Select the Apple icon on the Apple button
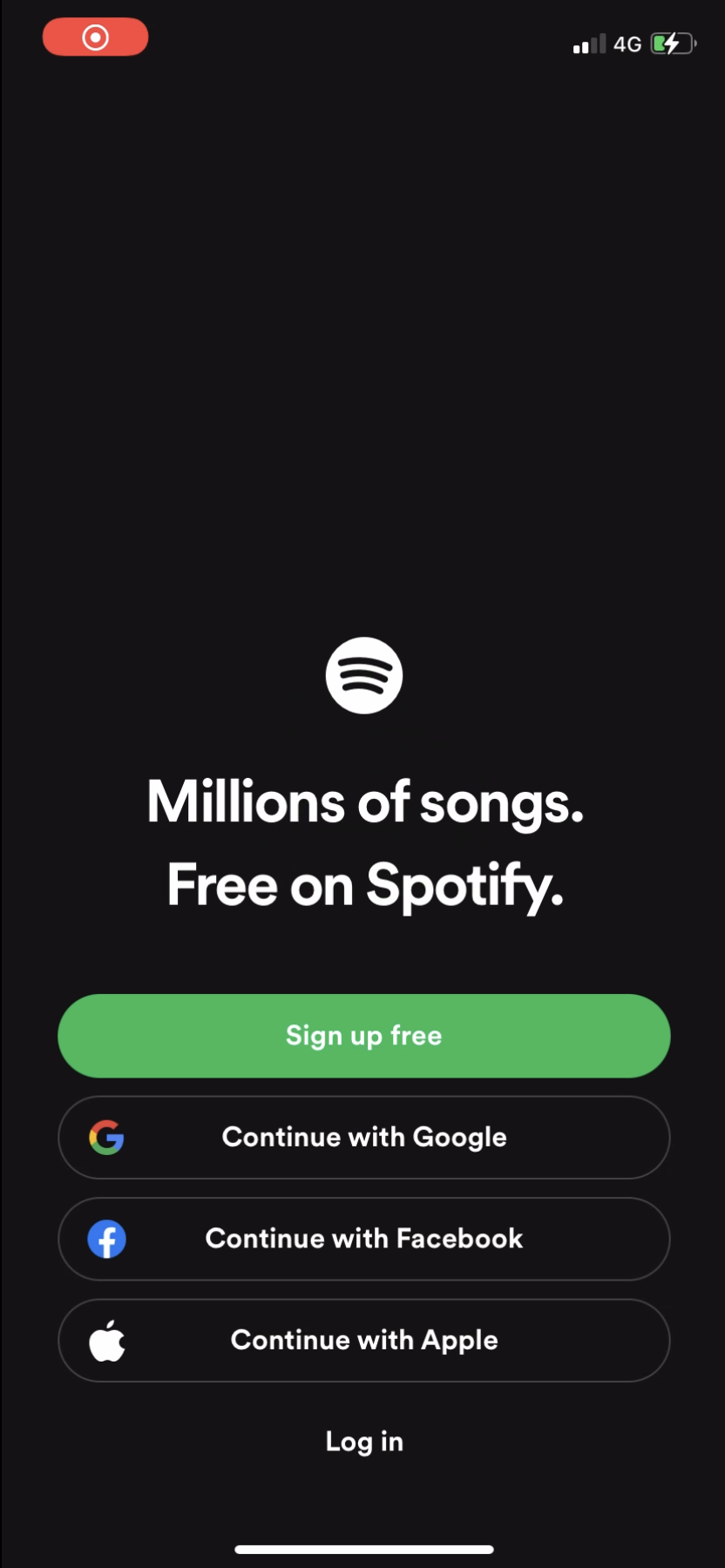The height and width of the screenshot is (1568, 725). click(106, 1340)
